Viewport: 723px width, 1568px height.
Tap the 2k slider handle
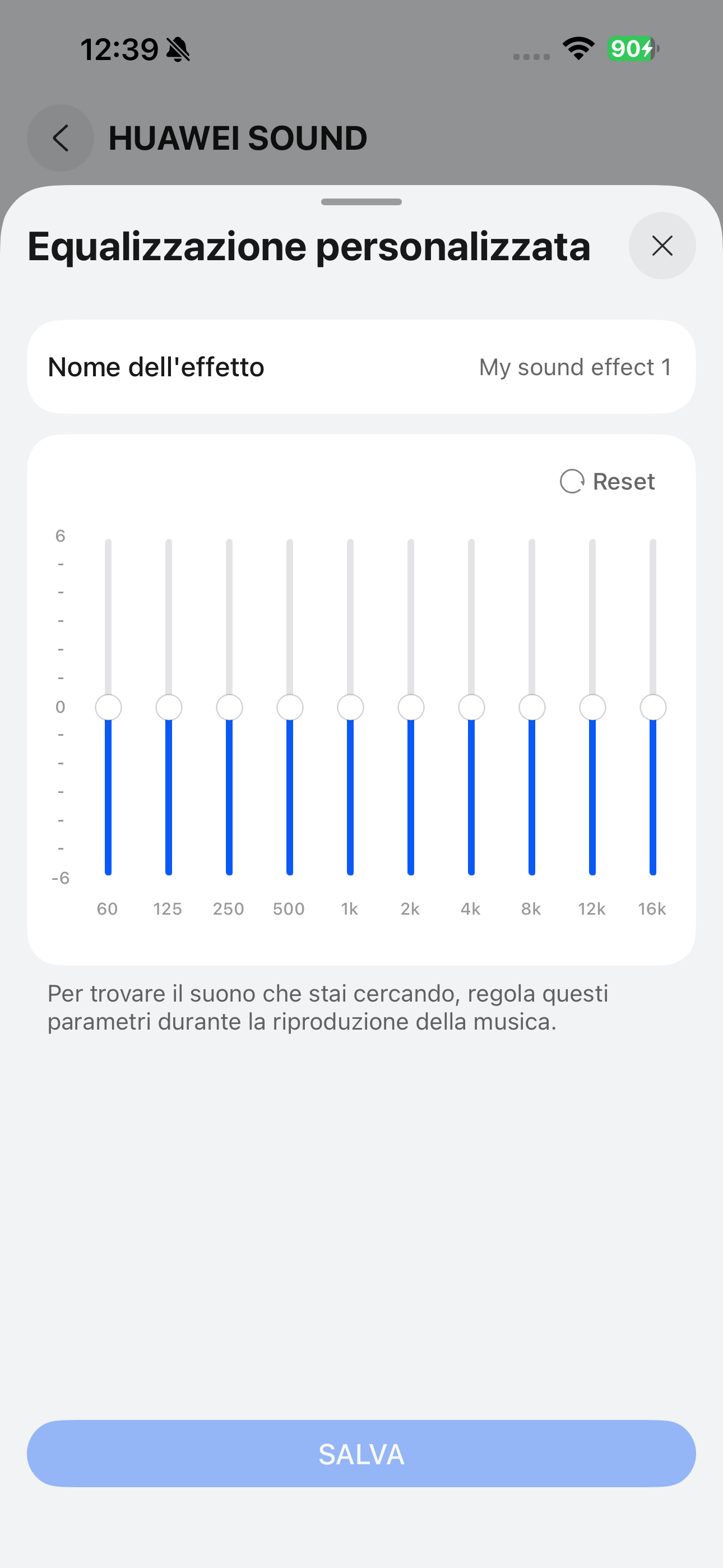[x=411, y=707]
